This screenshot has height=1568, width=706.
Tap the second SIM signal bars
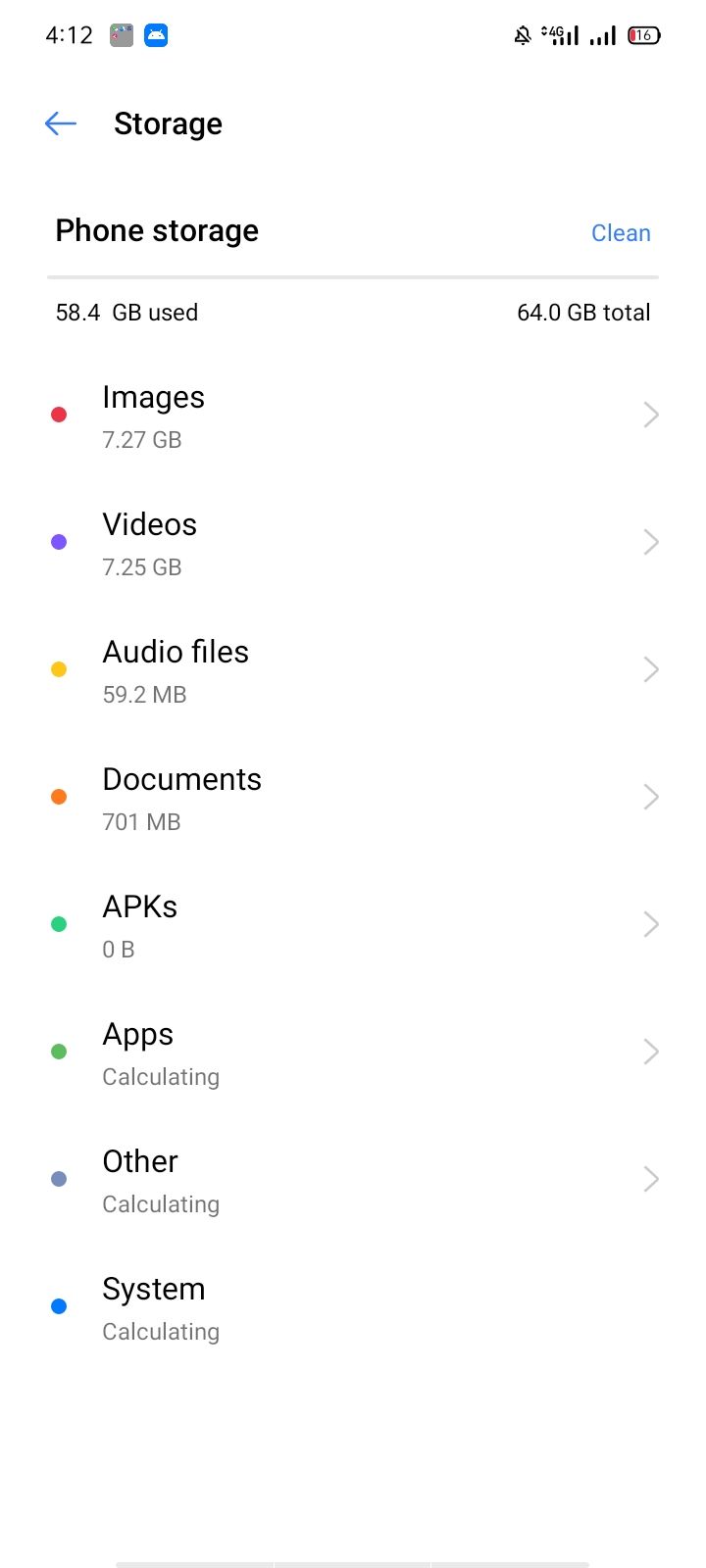pyautogui.click(x=602, y=34)
